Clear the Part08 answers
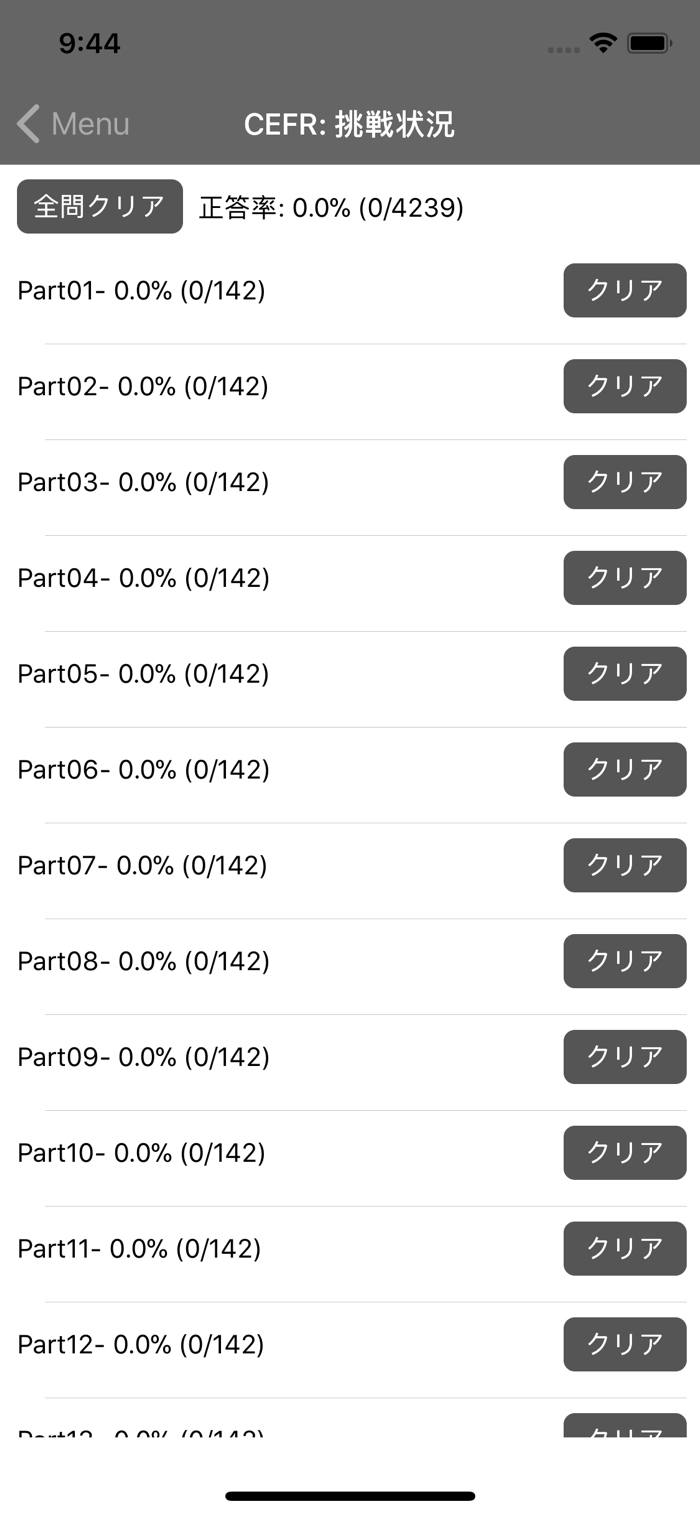 (624, 961)
